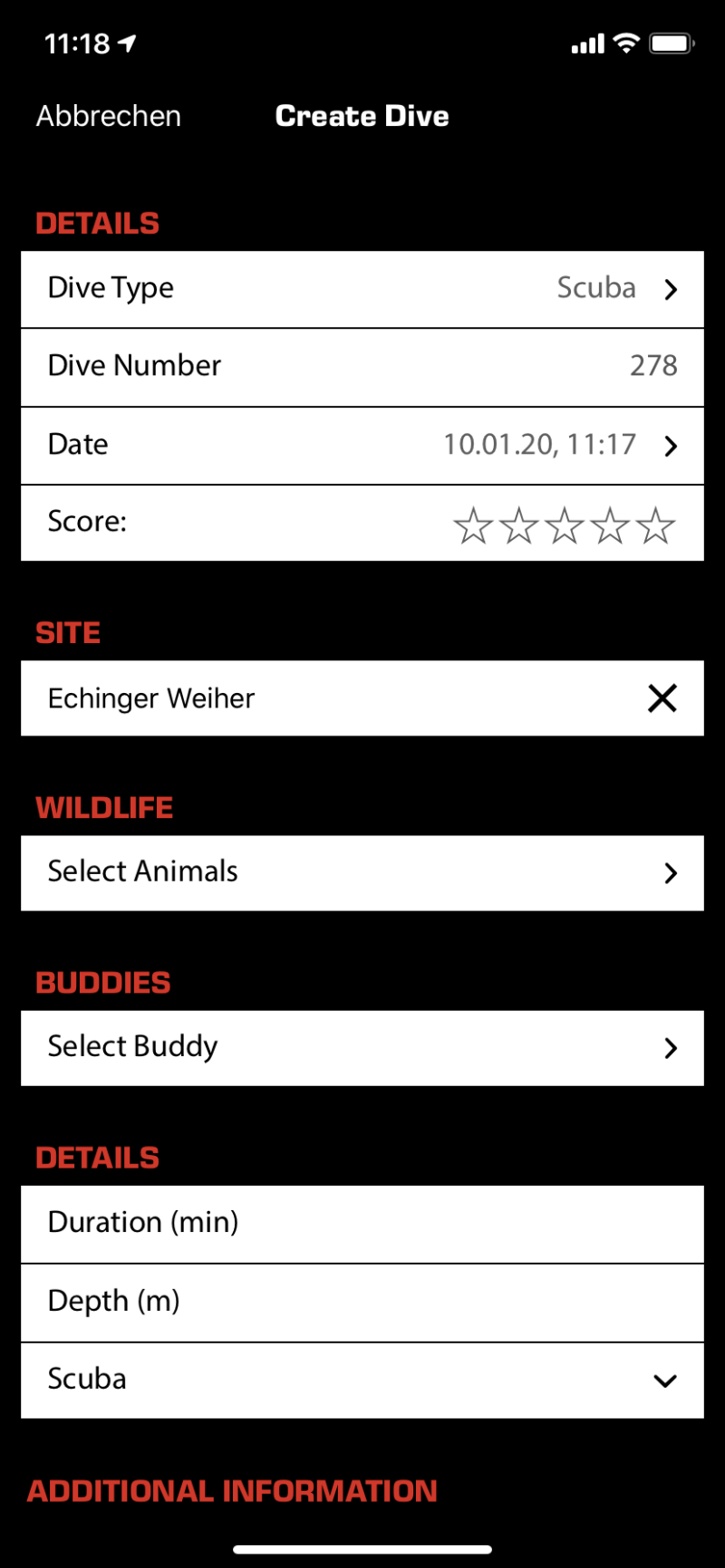This screenshot has height=1568, width=725.
Task: Rate the dive with the first star
Action: 473,523
